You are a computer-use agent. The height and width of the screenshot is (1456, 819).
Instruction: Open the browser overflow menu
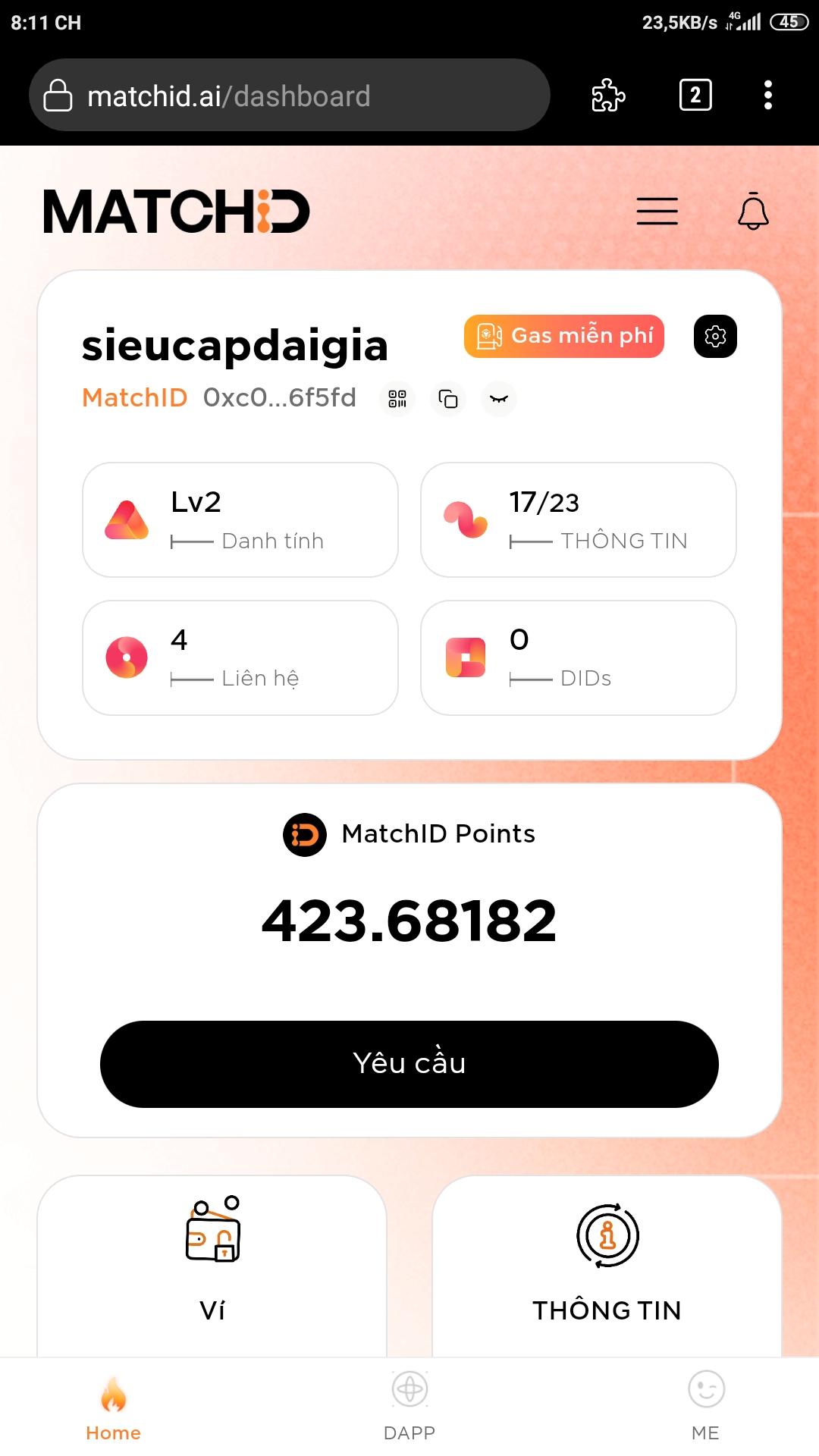(x=767, y=96)
